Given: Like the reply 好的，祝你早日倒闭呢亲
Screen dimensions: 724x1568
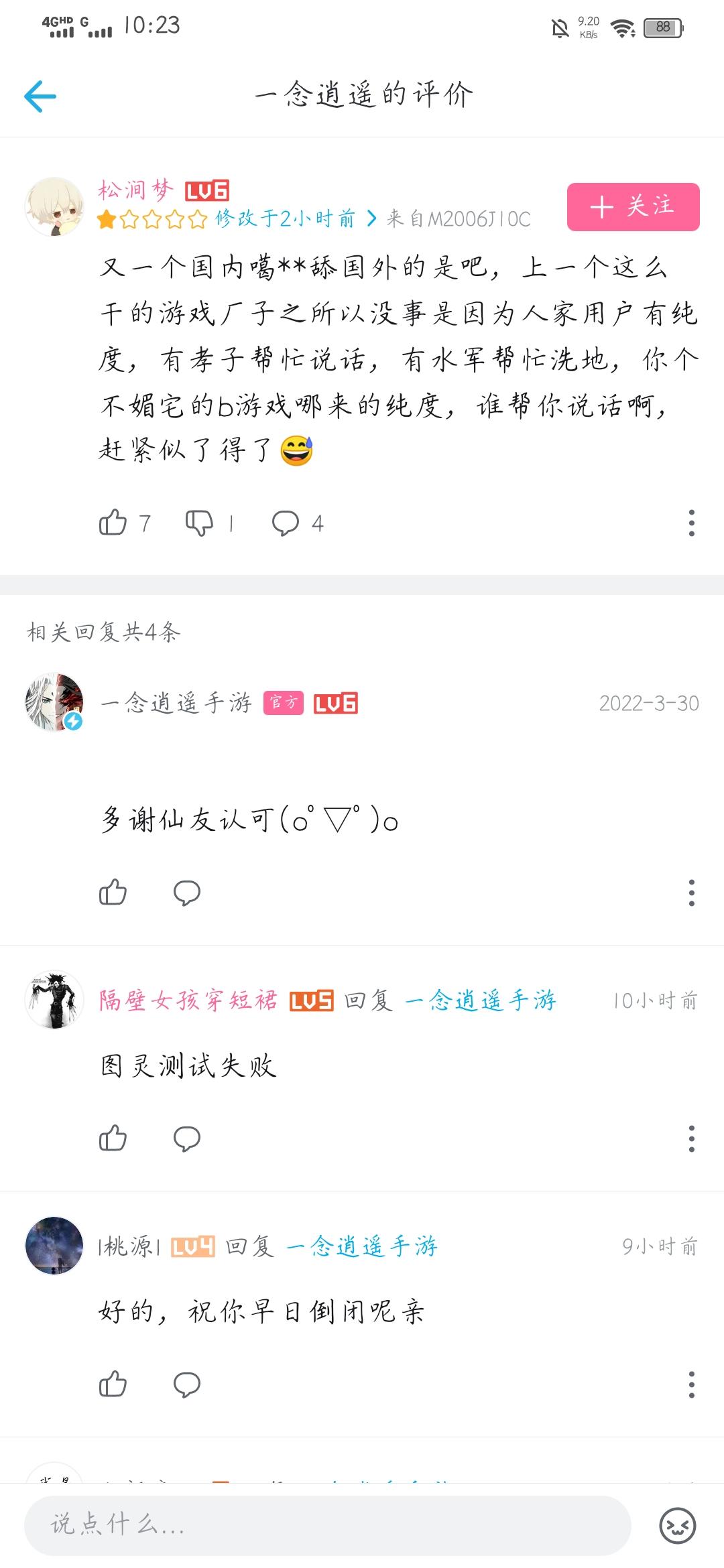Looking at the screenshot, I should click(x=113, y=1384).
